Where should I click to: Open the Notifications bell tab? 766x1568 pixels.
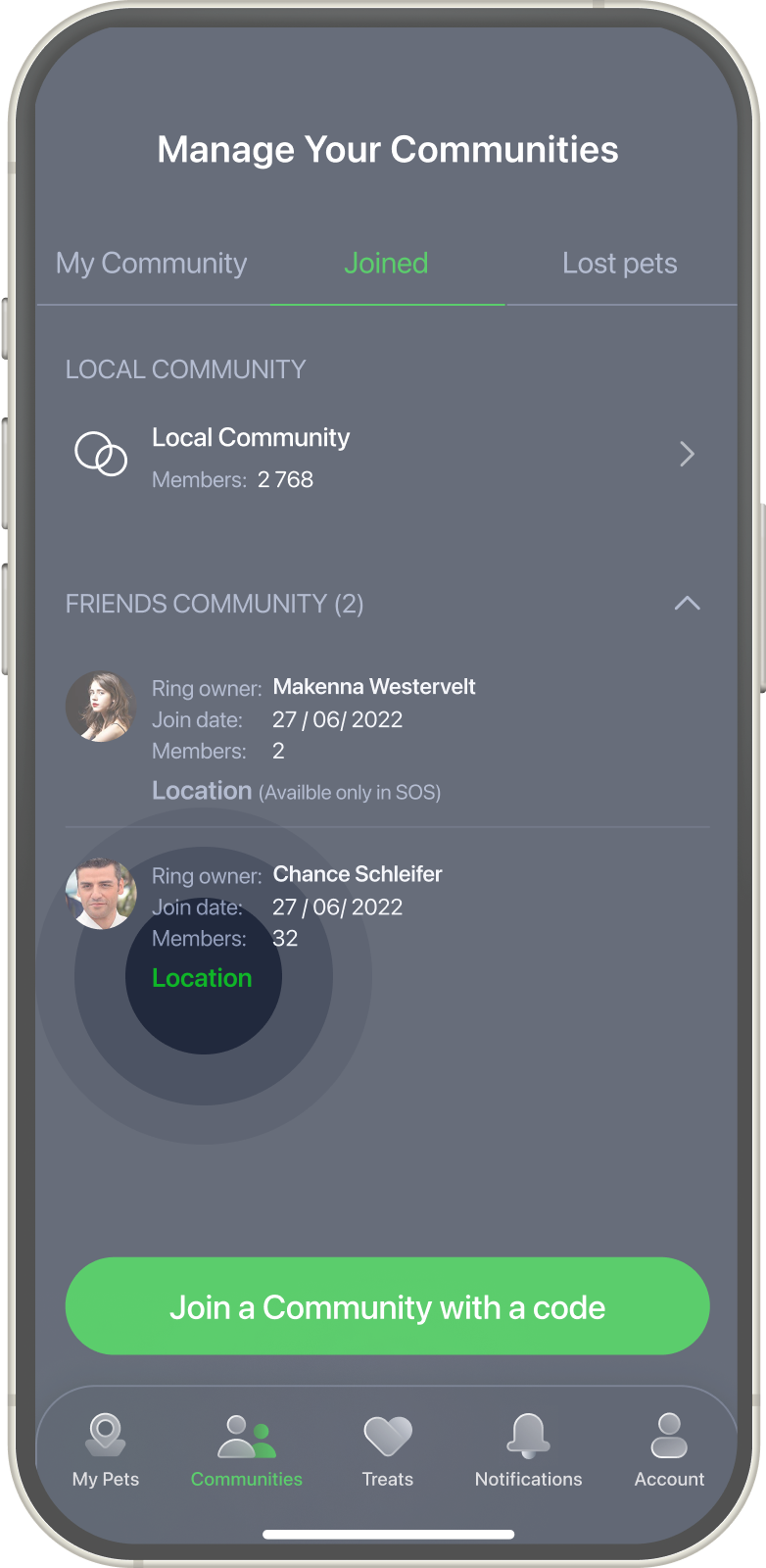[x=528, y=1450]
